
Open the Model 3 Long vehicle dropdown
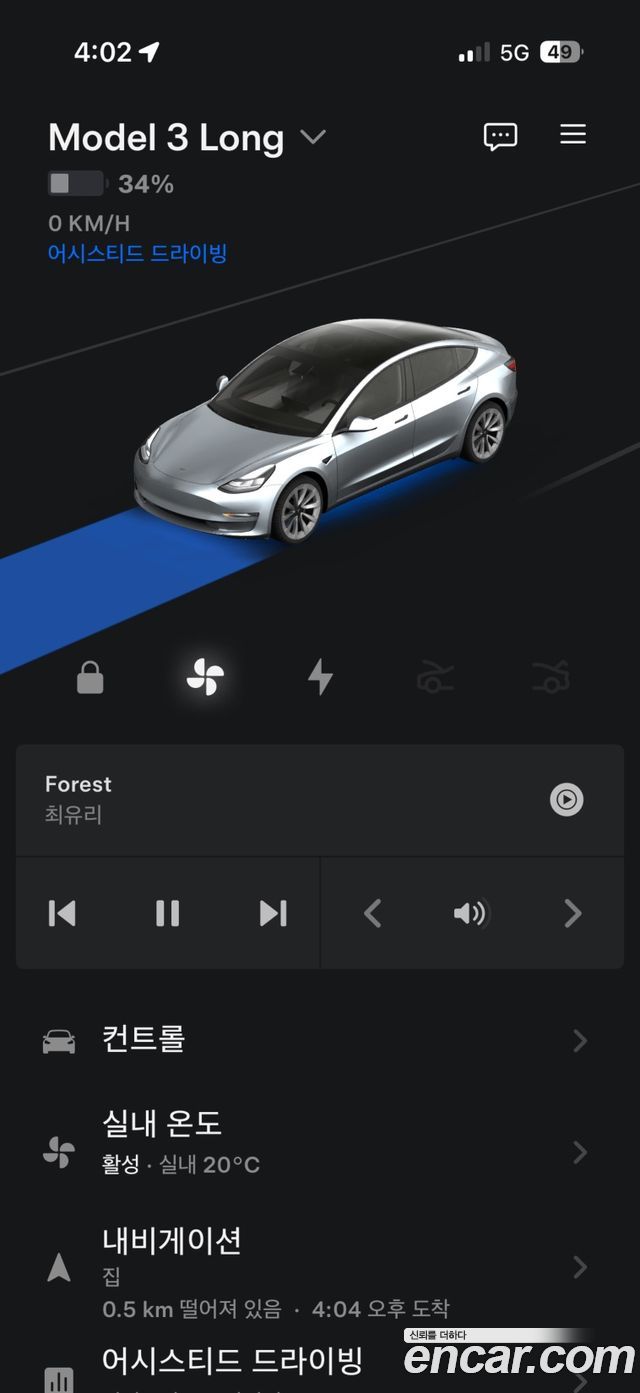(188, 137)
